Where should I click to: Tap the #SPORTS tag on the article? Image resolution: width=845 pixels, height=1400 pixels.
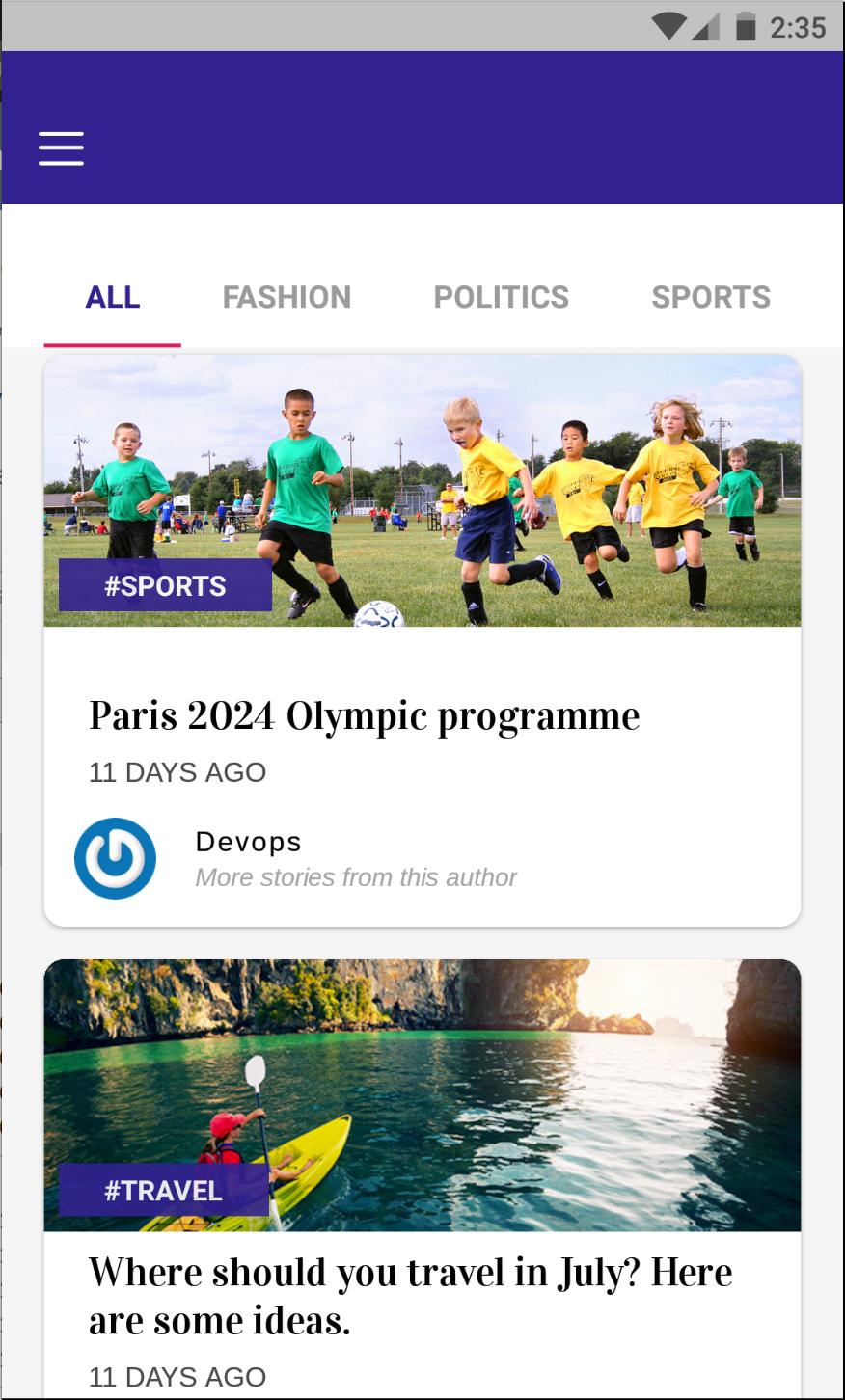tap(165, 585)
